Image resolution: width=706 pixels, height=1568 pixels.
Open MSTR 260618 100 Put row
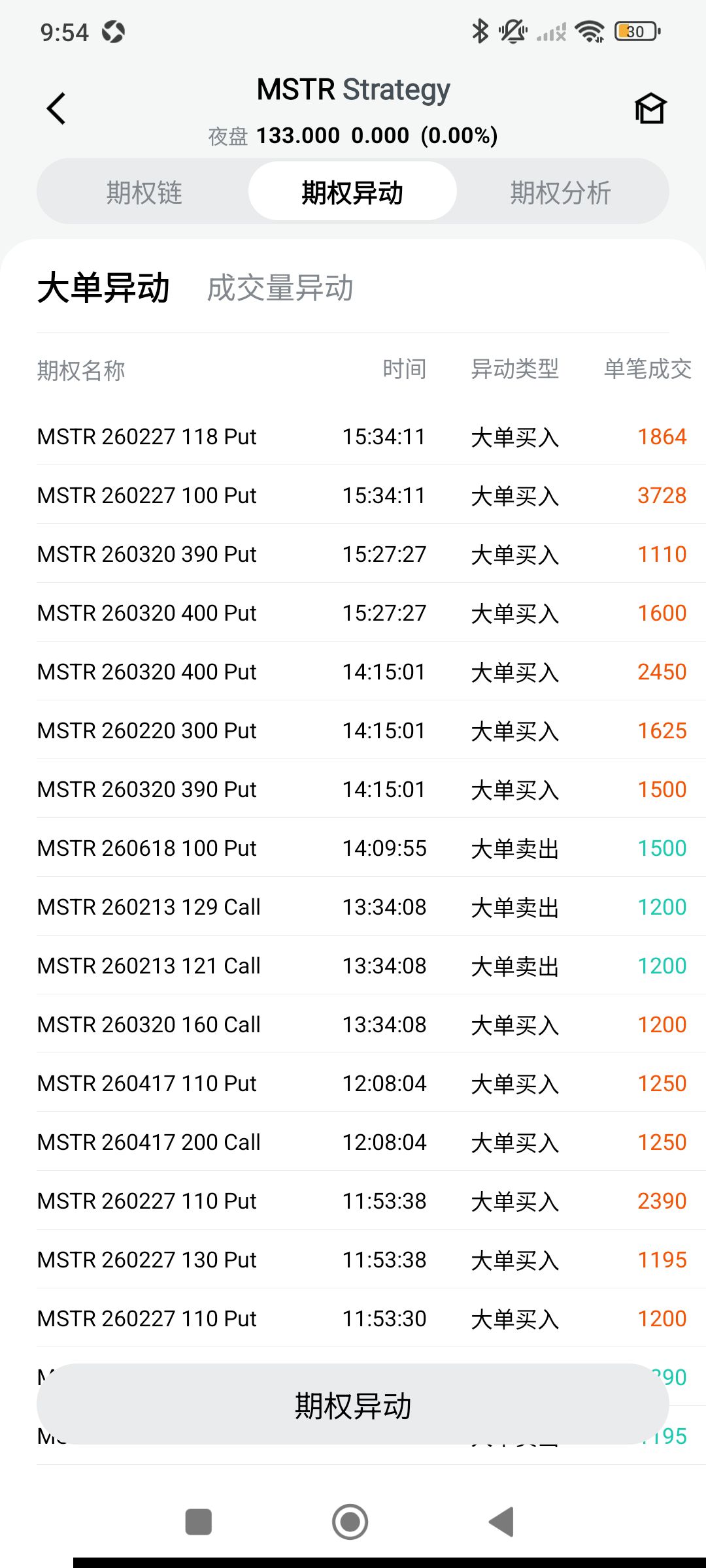(146, 848)
